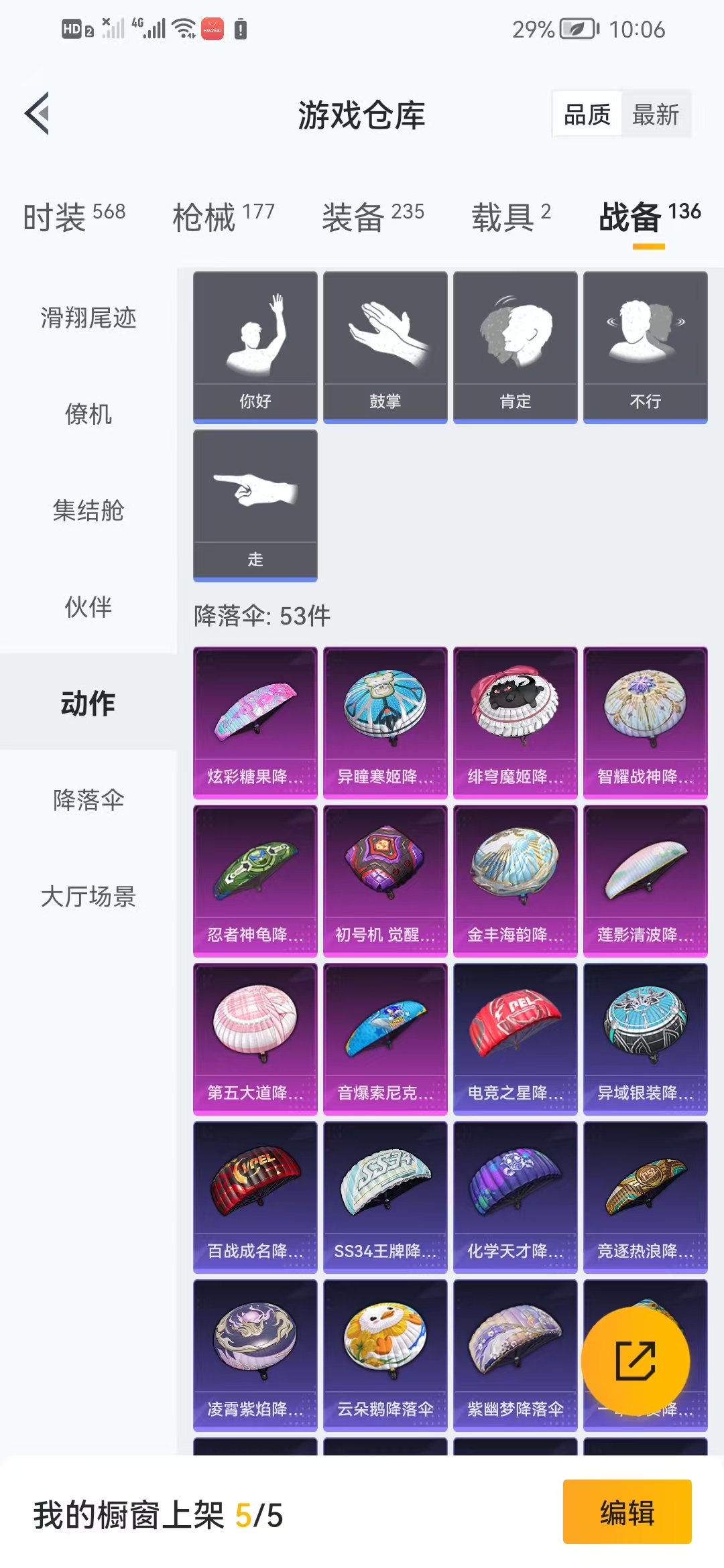
Task: Go back from the 游戏仓库 page
Action: click(x=38, y=113)
